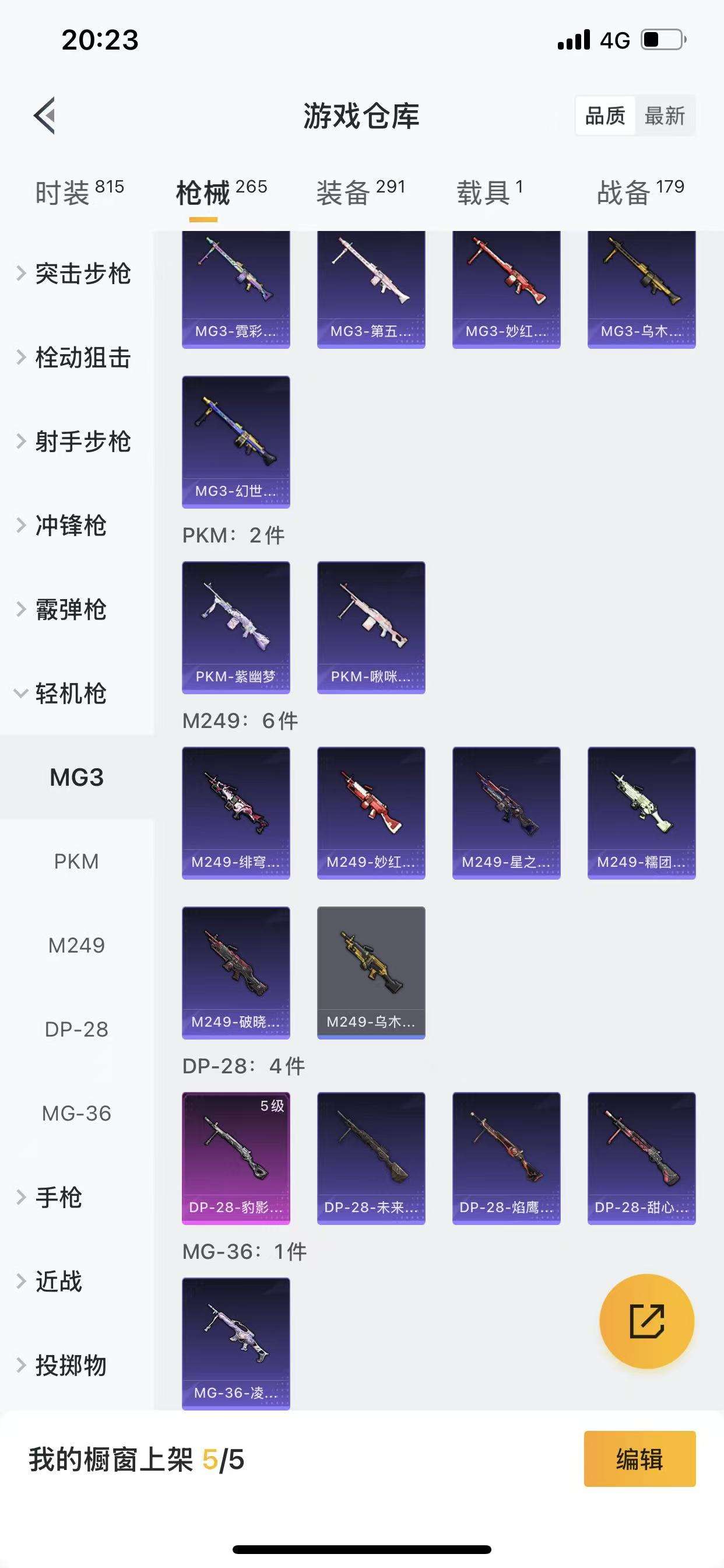Go back using the back arrow

(x=44, y=115)
